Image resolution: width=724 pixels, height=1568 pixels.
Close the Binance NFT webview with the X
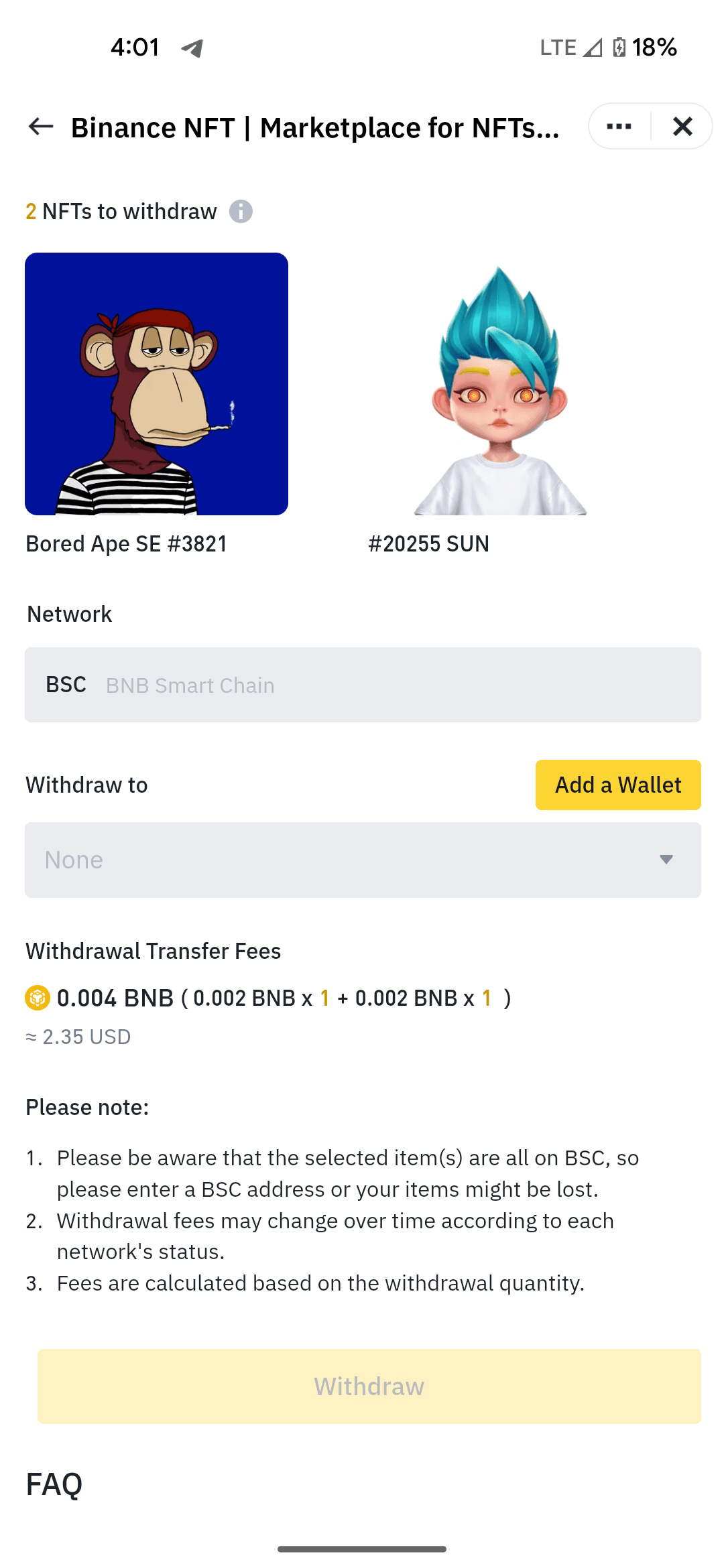pos(682,126)
